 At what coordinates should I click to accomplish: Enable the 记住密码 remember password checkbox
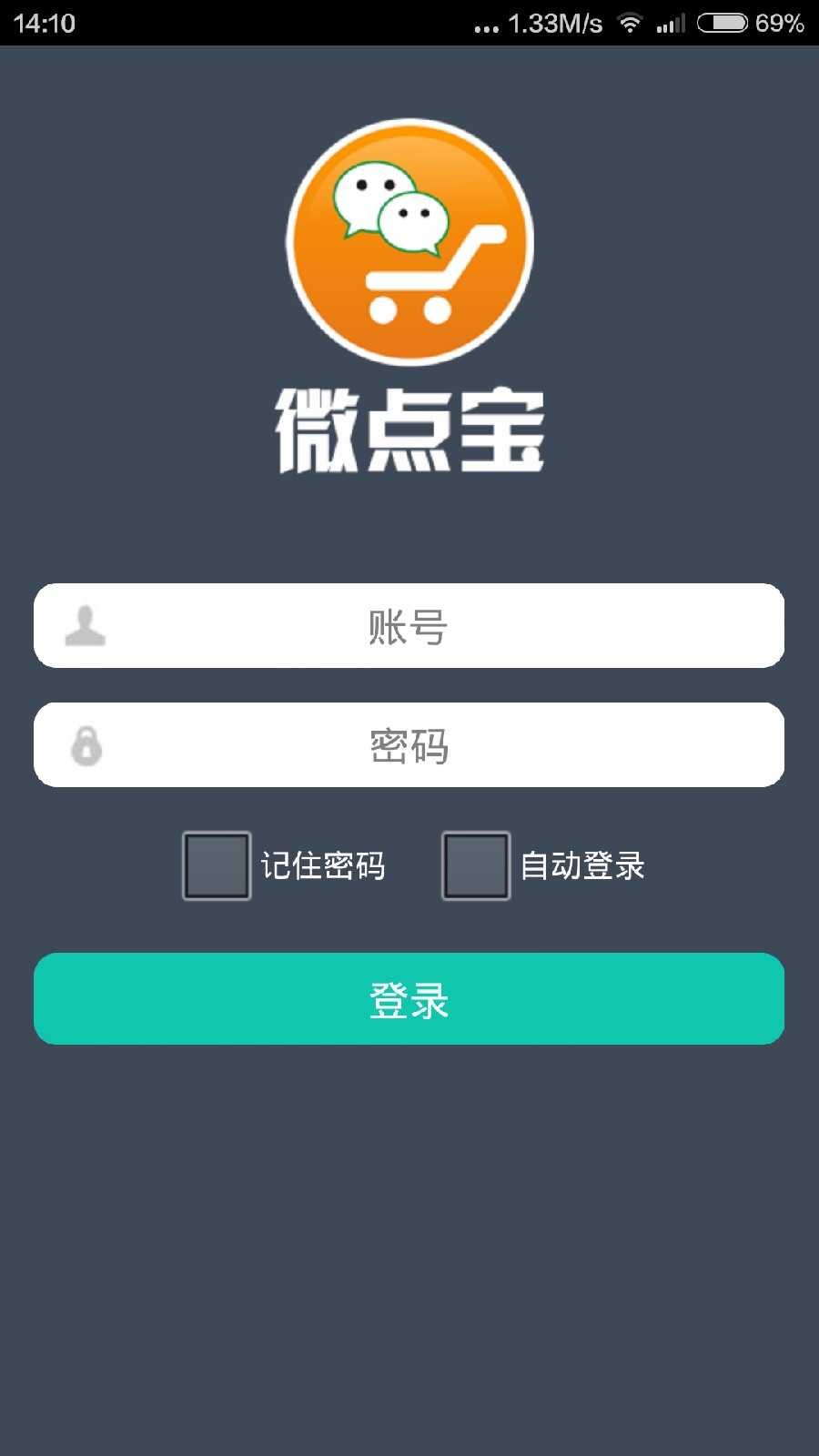click(216, 866)
